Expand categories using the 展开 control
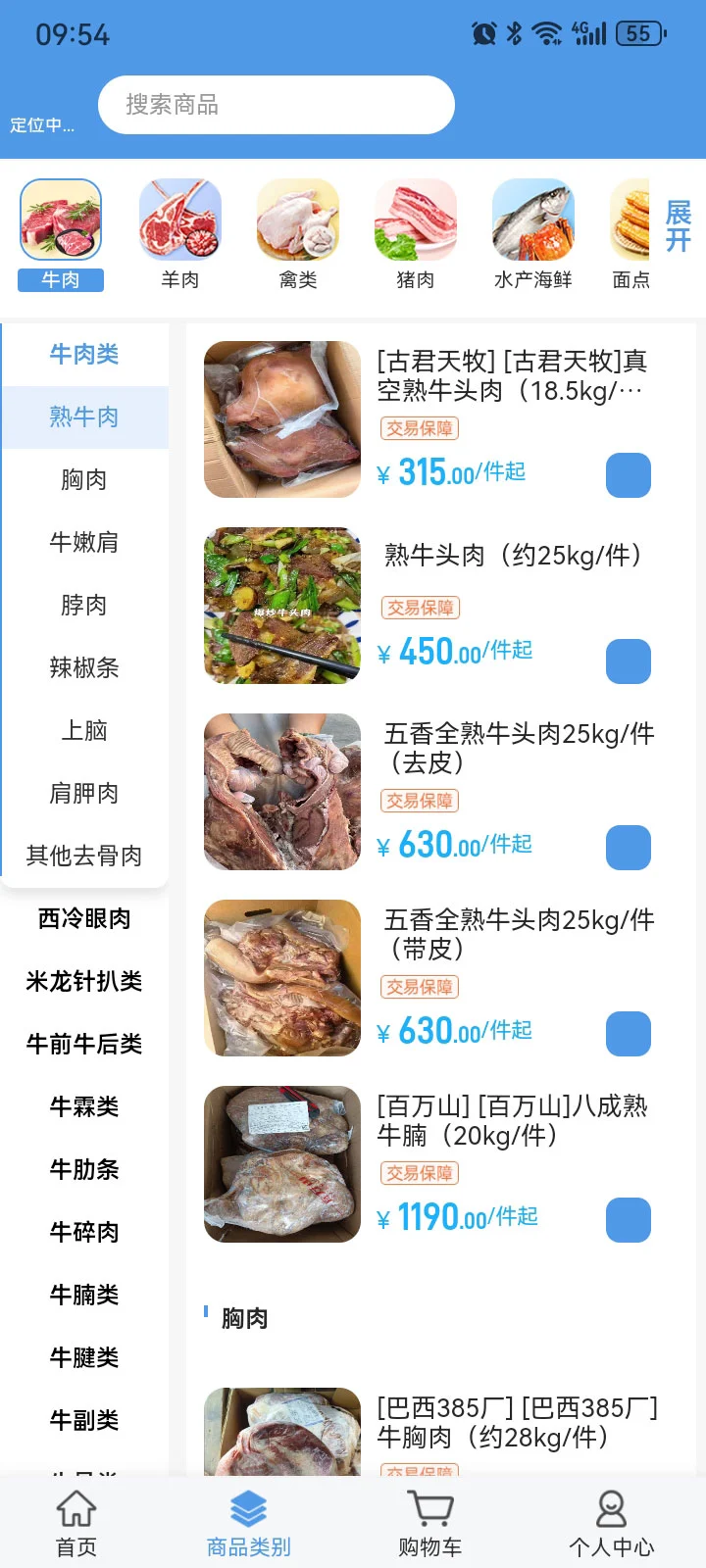 point(679,227)
